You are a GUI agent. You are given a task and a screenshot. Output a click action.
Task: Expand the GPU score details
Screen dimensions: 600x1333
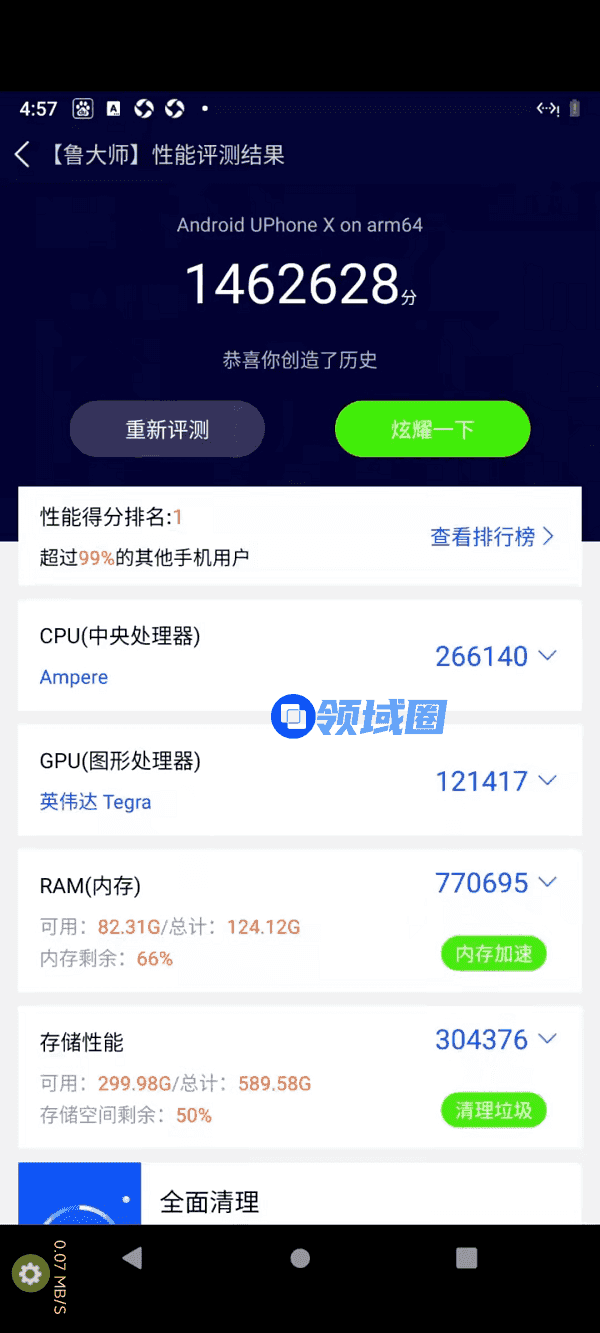click(546, 780)
